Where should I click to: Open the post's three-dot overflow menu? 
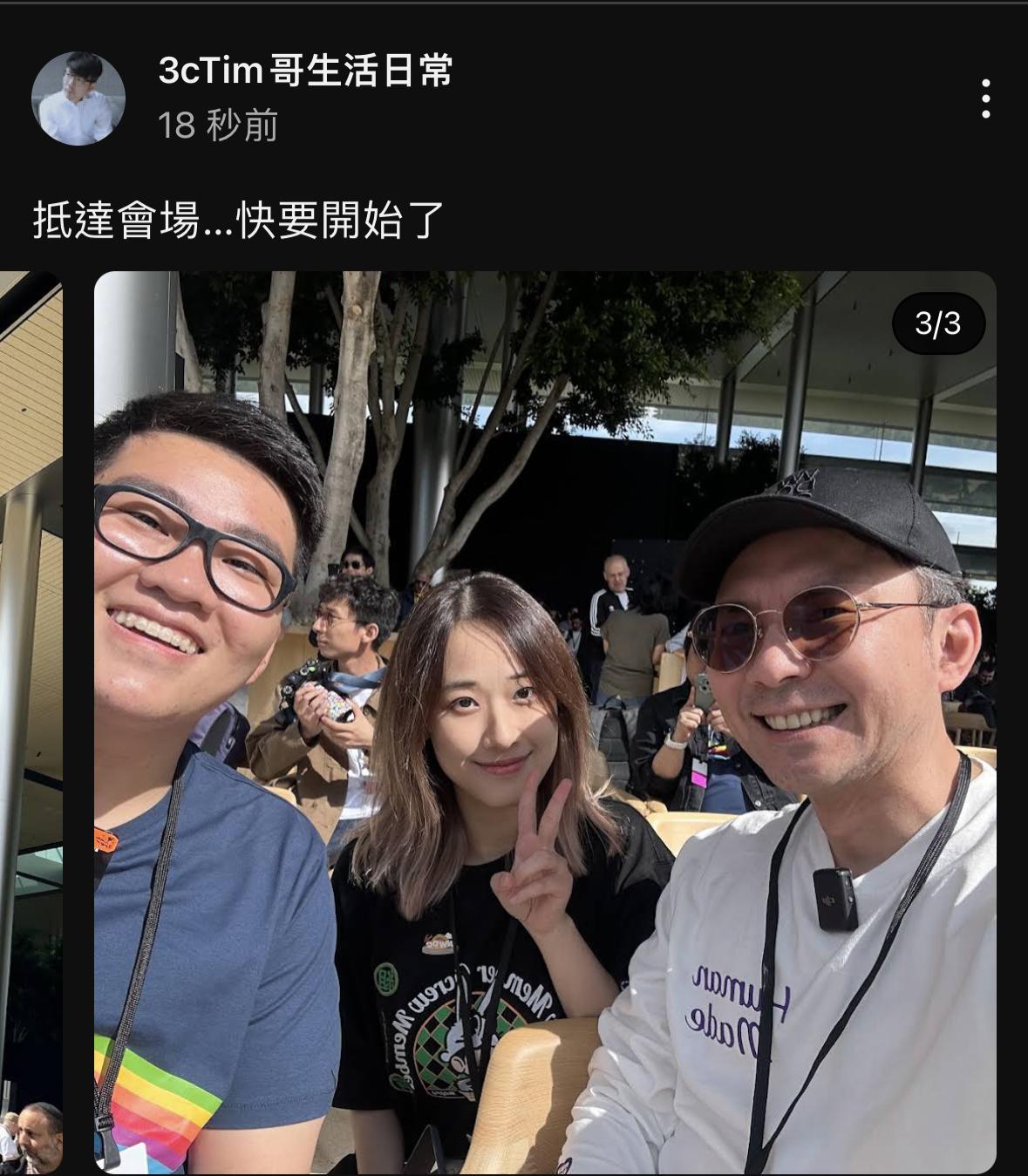(x=985, y=99)
